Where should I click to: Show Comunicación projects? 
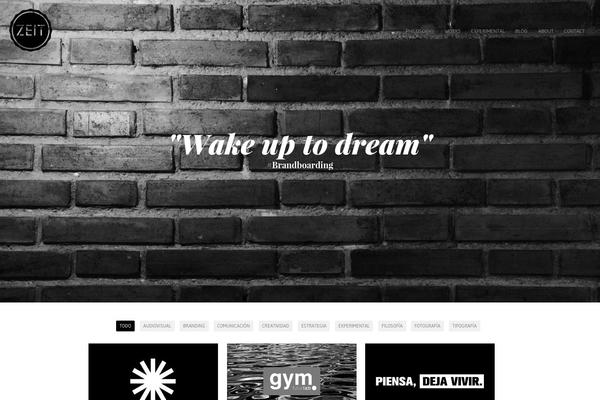coord(233,326)
